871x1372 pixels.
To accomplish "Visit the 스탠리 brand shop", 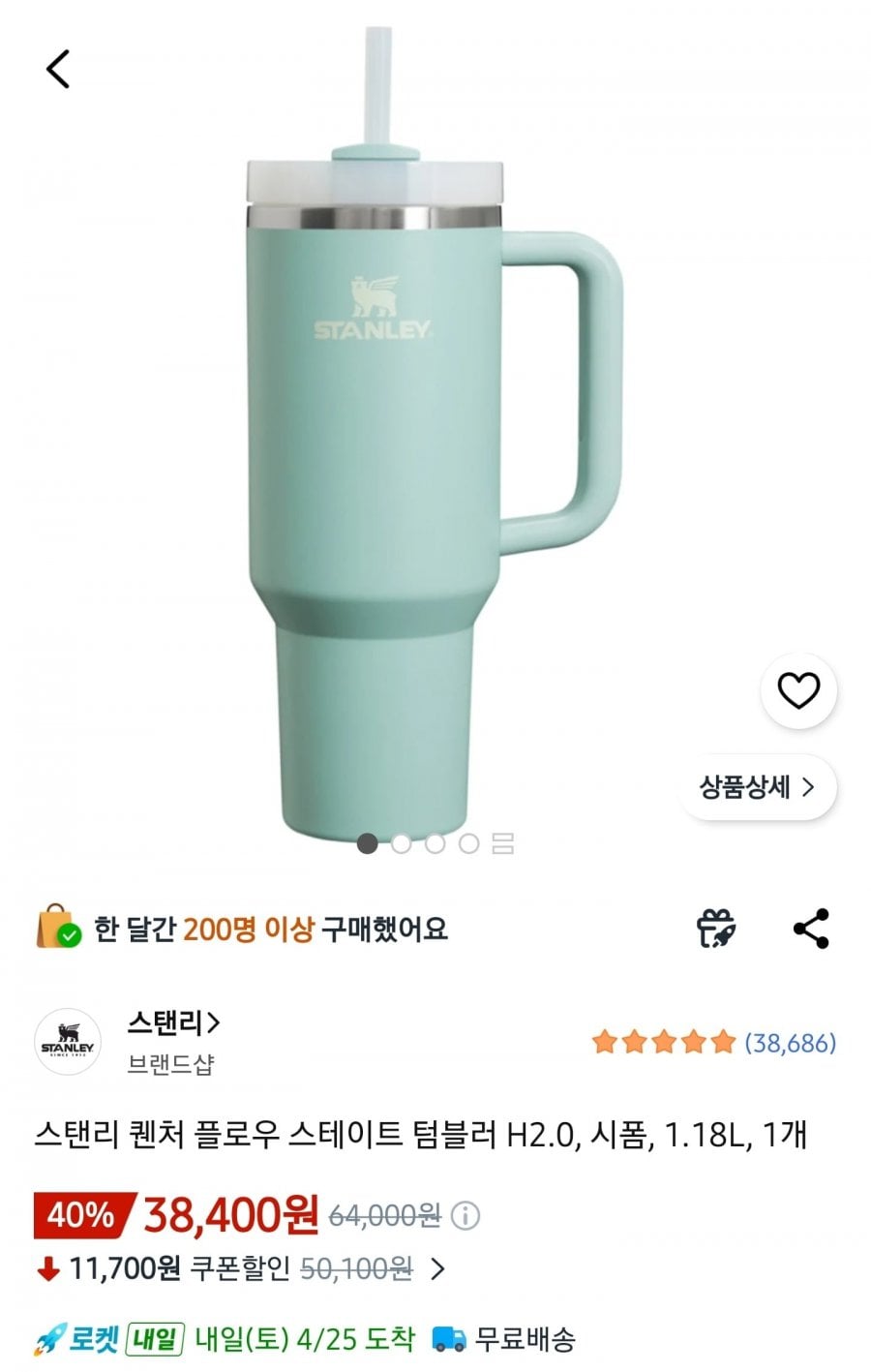I will point(174,1022).
